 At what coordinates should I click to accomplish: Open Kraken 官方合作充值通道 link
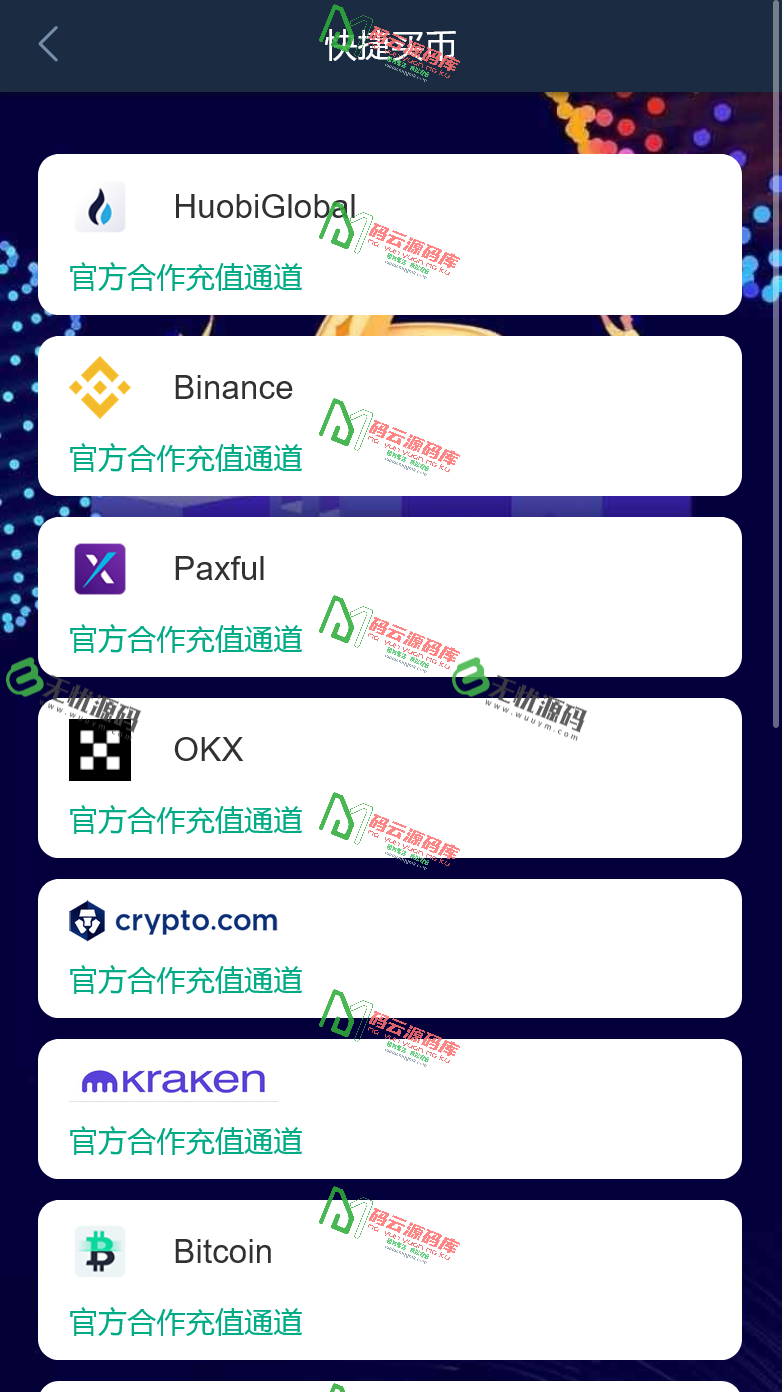click(x=184, y=1142)
